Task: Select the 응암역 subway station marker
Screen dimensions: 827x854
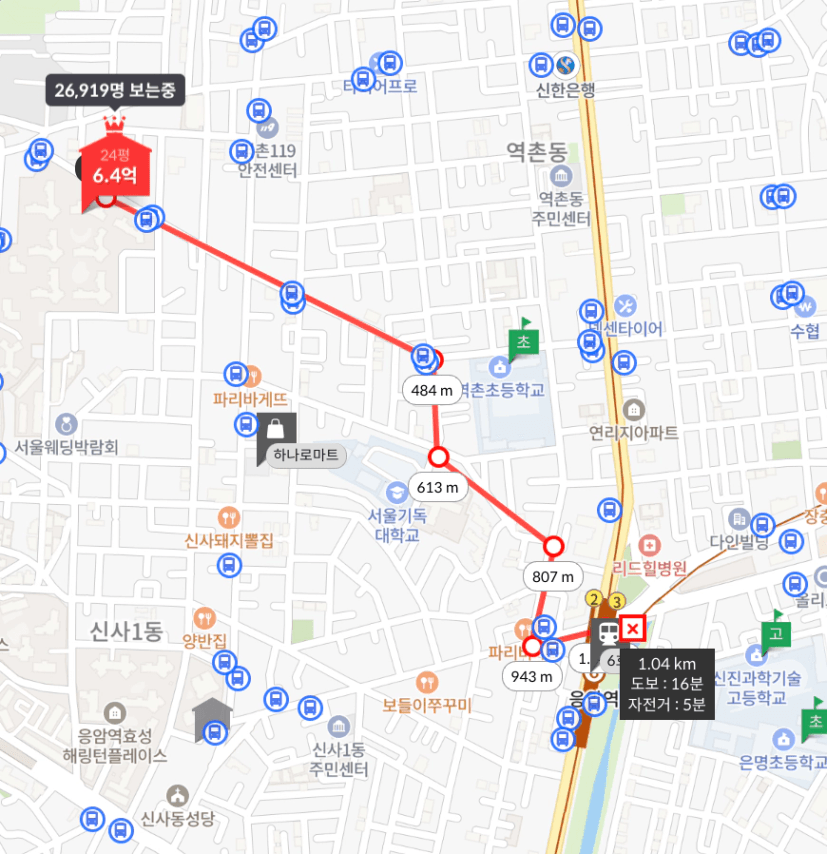Action: click(605, 634)
